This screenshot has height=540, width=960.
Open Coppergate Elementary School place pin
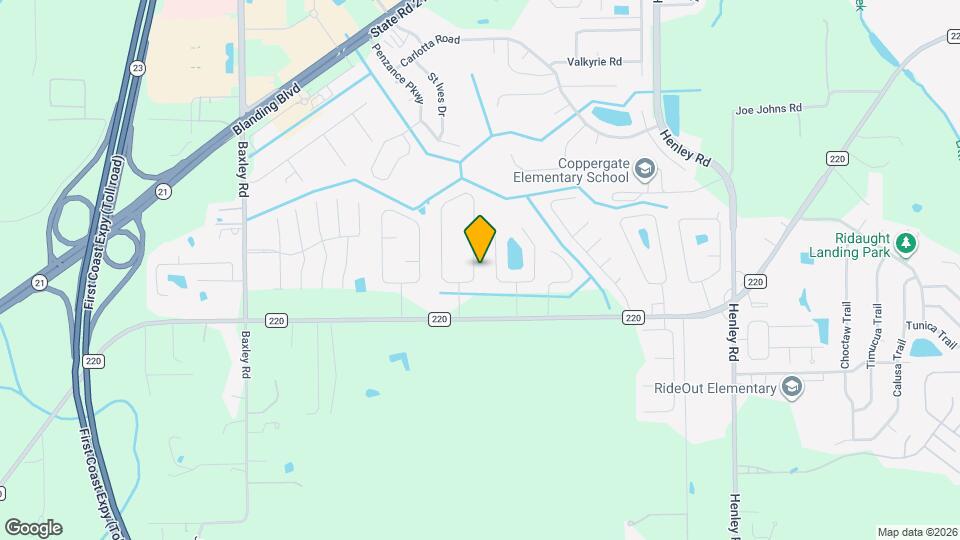645,170
